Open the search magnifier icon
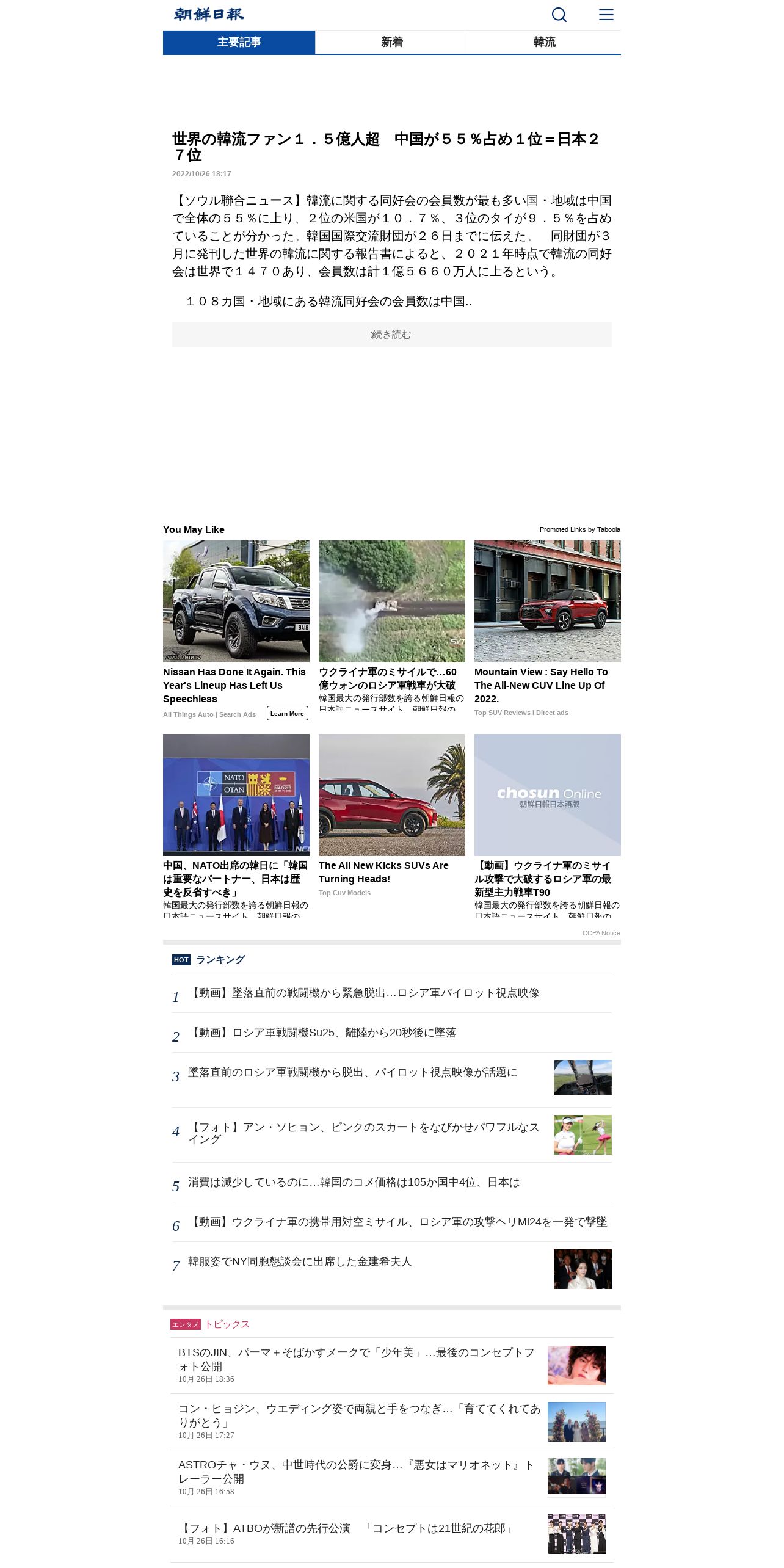Viewport: 784px width, 1568px height. 559,15
